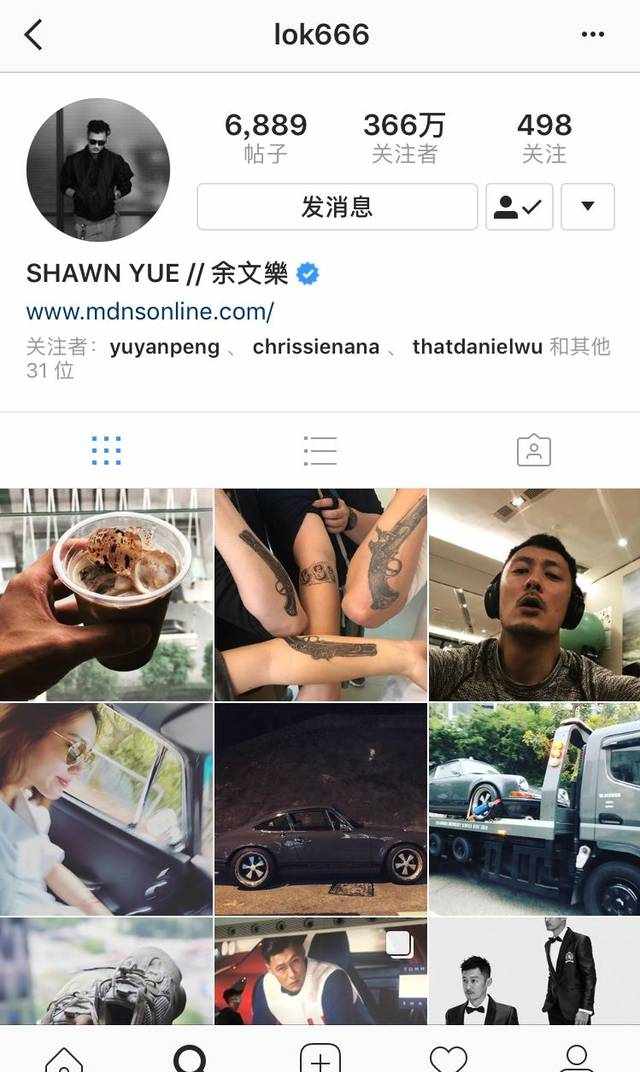This screenshot has width=640, height=1072.
Task: Enlarge the profile picture
Action: pyautogui.click(x=98, y=170)
